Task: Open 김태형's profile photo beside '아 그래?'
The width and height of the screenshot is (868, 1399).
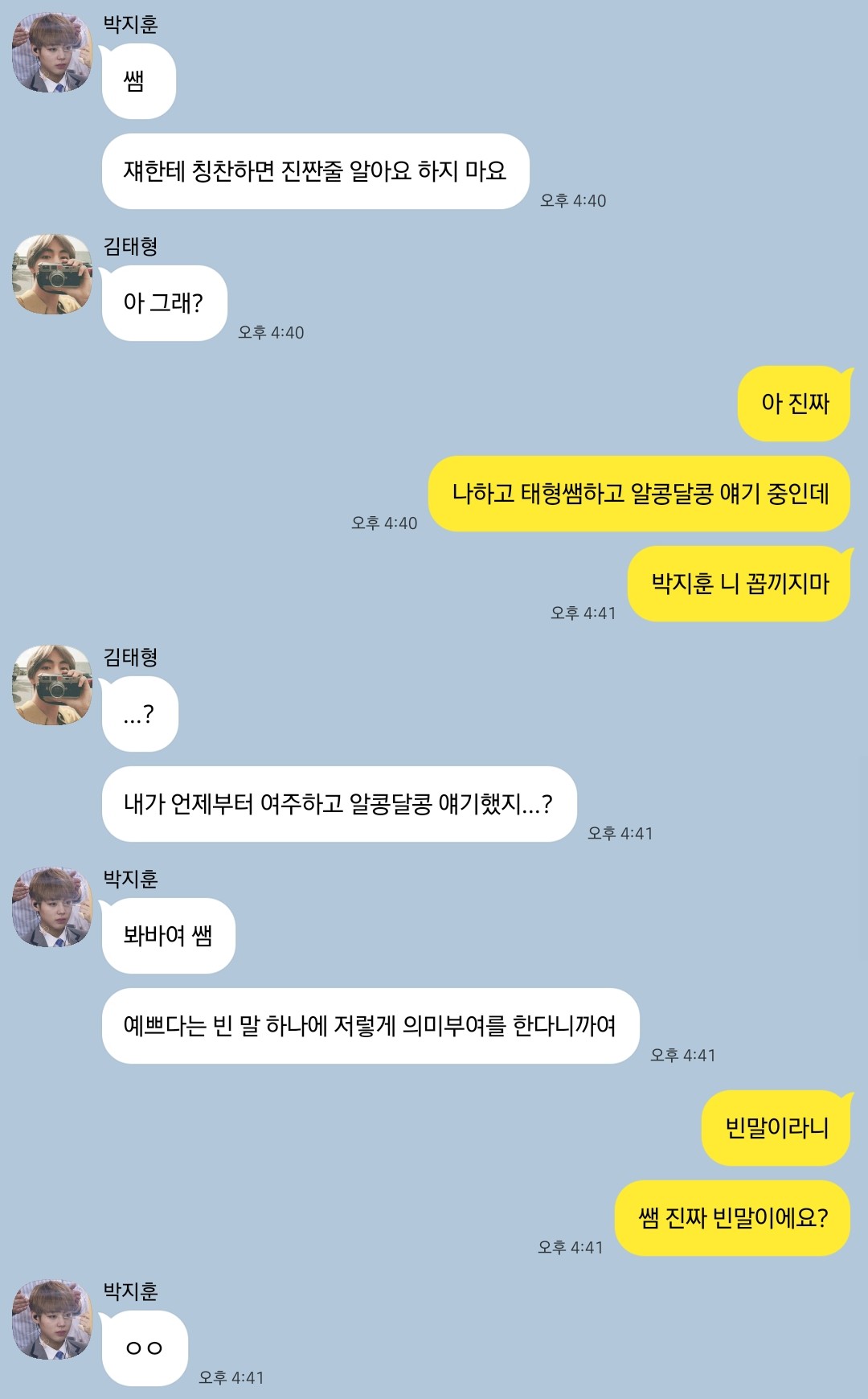Action: pos(52,274)
